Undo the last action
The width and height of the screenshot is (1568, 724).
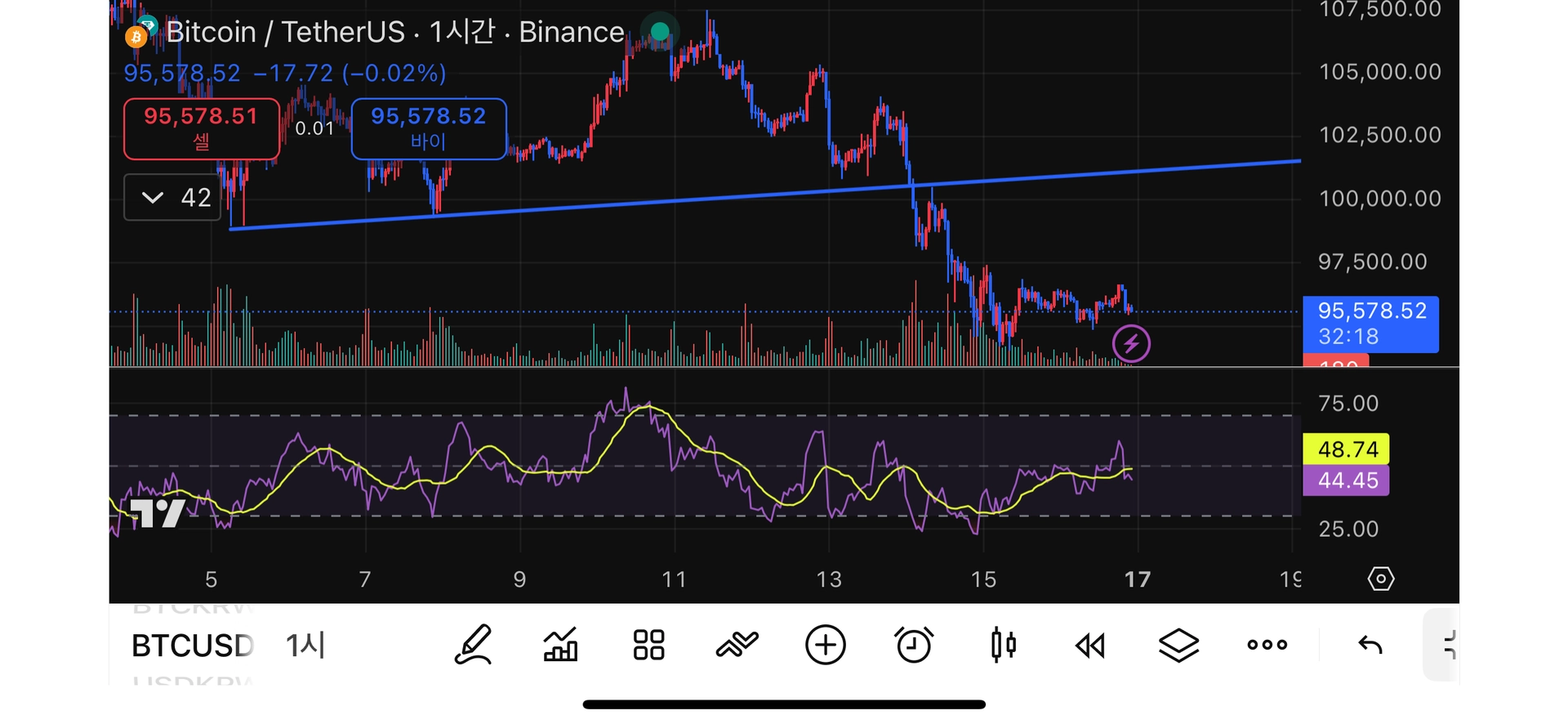1370,646
